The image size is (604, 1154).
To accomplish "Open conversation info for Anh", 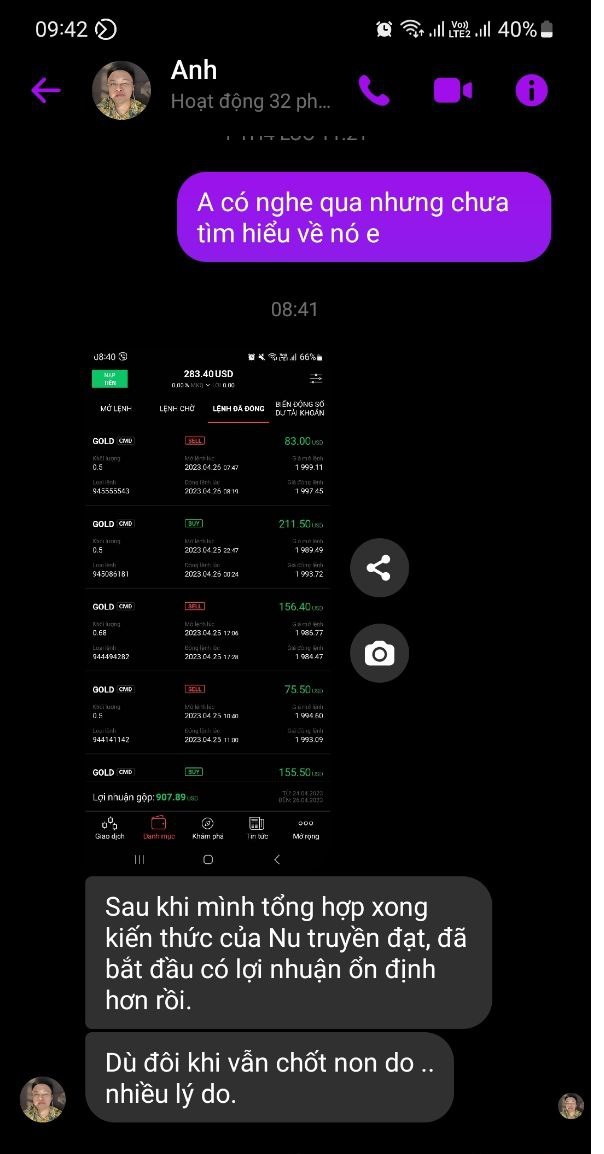I will click(531, 91).
